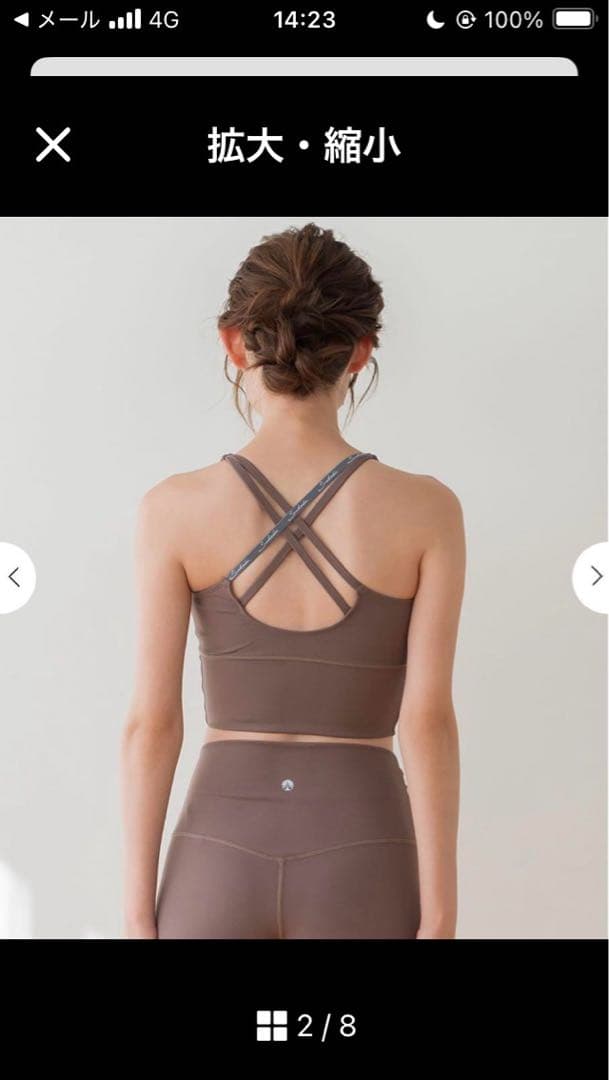
Task: Go to the next product image
Action: (594, 577)
